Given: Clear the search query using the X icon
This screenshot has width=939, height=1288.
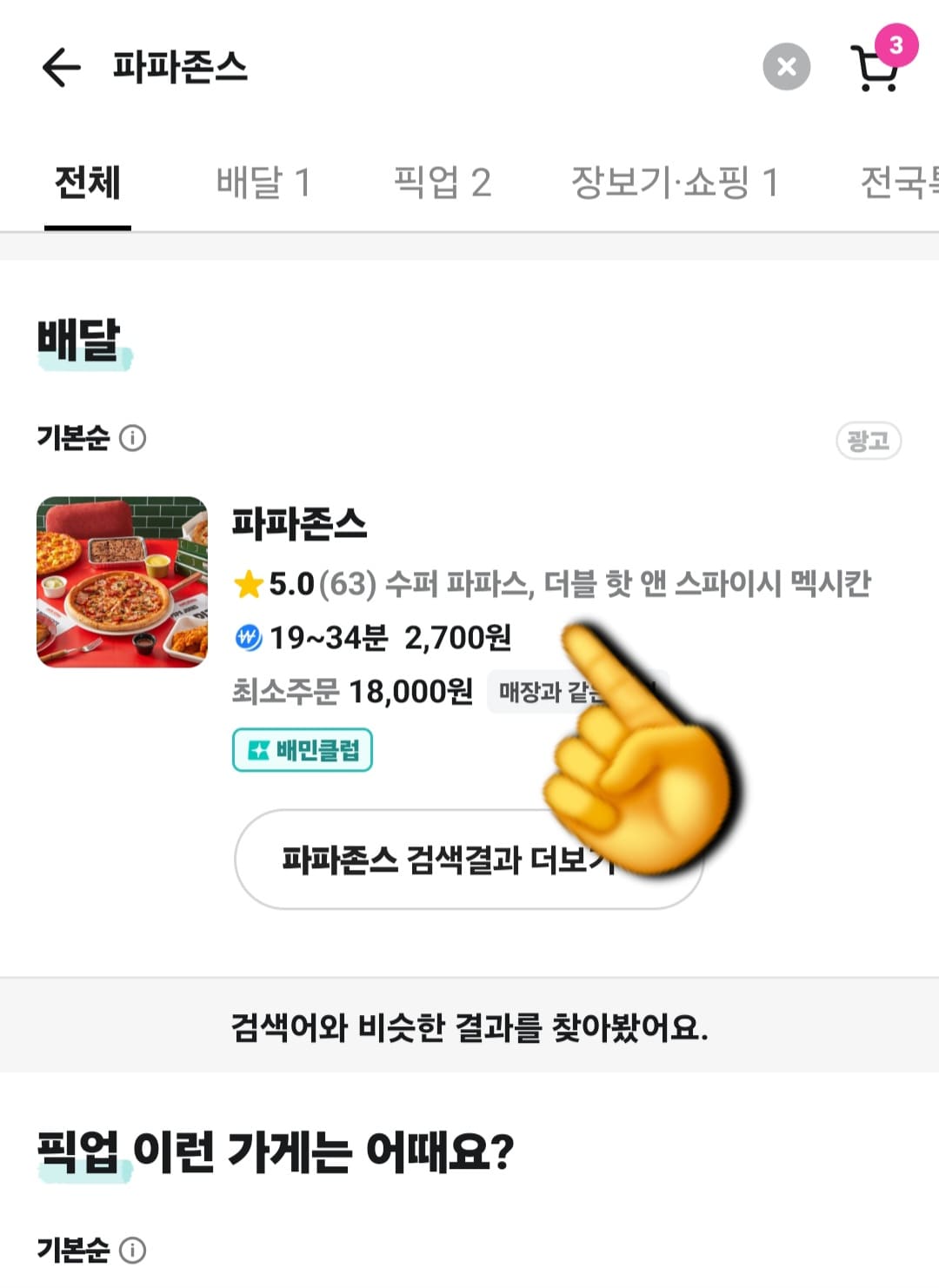Looking at the screenshot, I should pyautogui.click(x=785, y=68).
